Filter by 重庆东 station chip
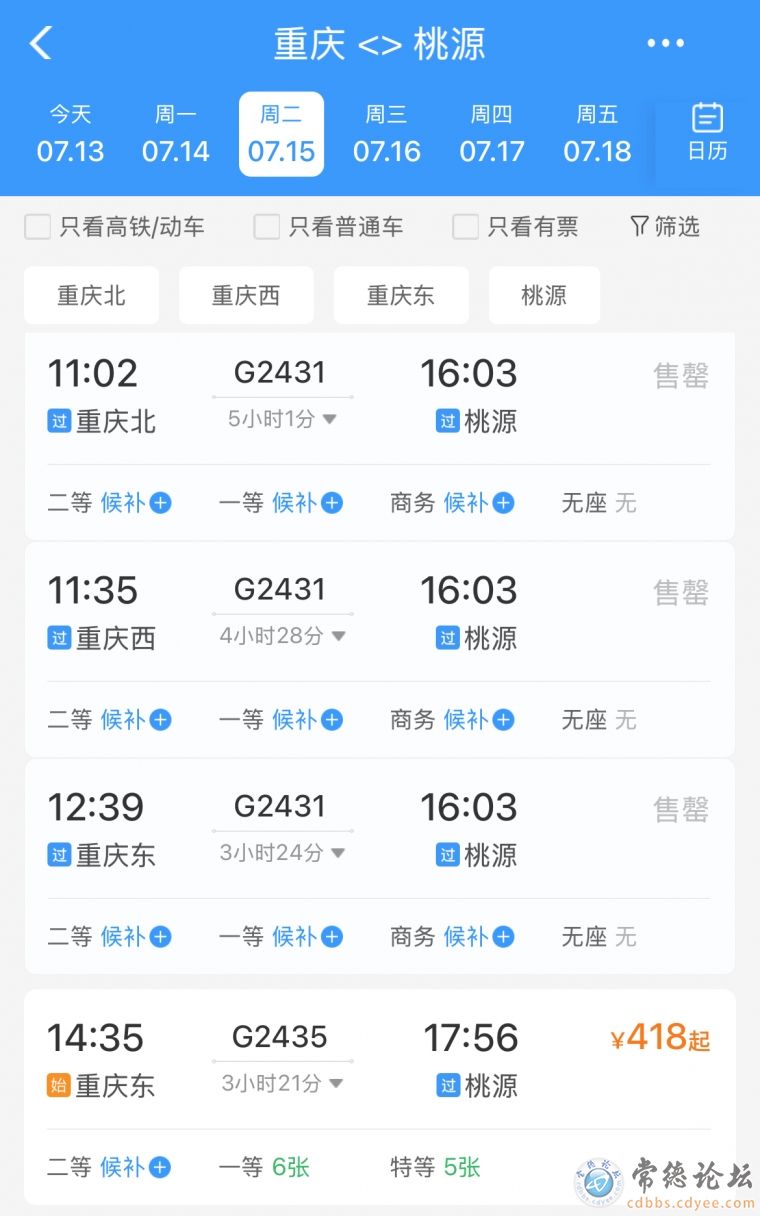Screen dimensions: 760x1216 401,295
